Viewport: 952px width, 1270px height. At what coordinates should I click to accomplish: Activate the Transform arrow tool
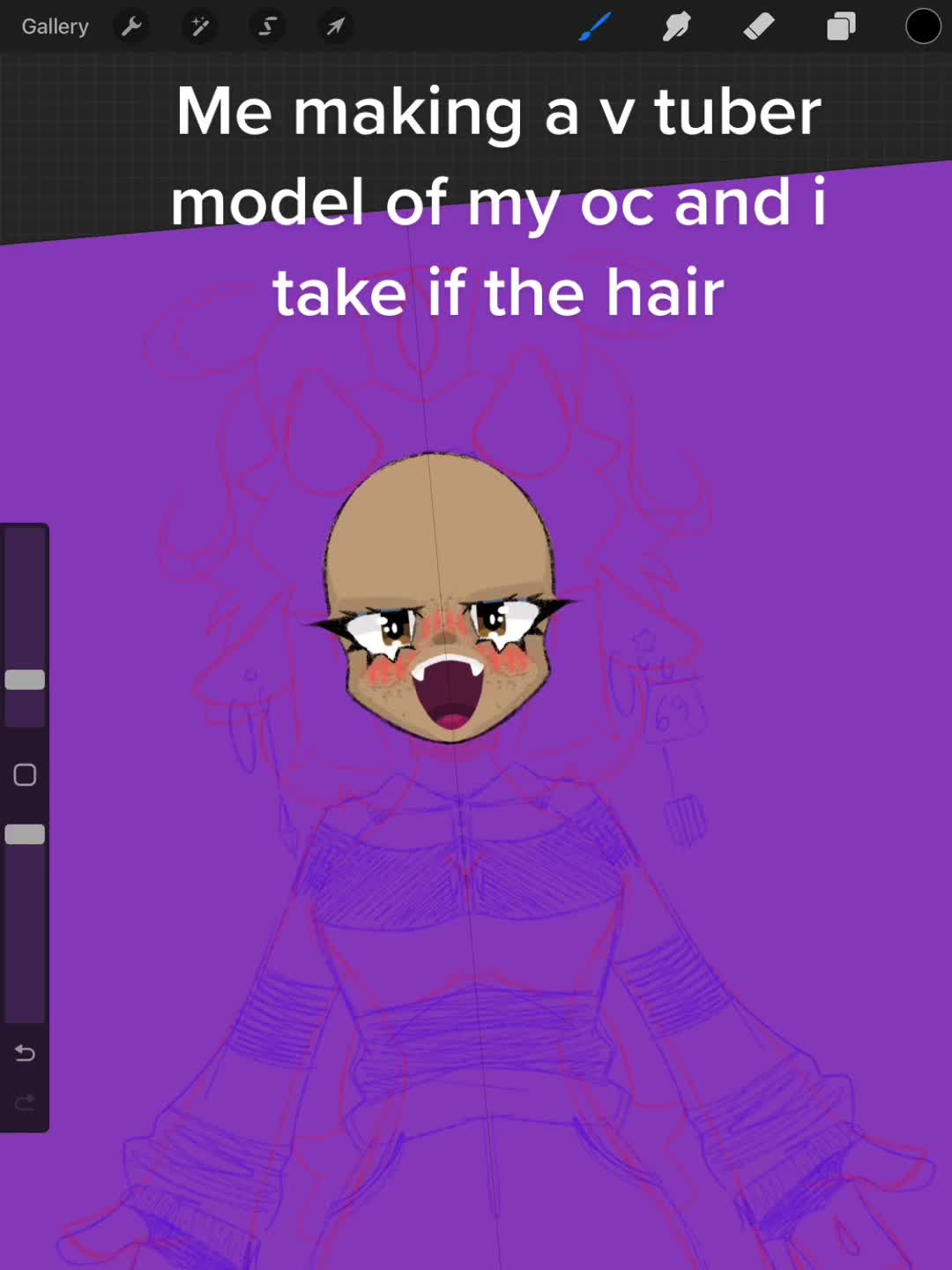click(335, 26)
